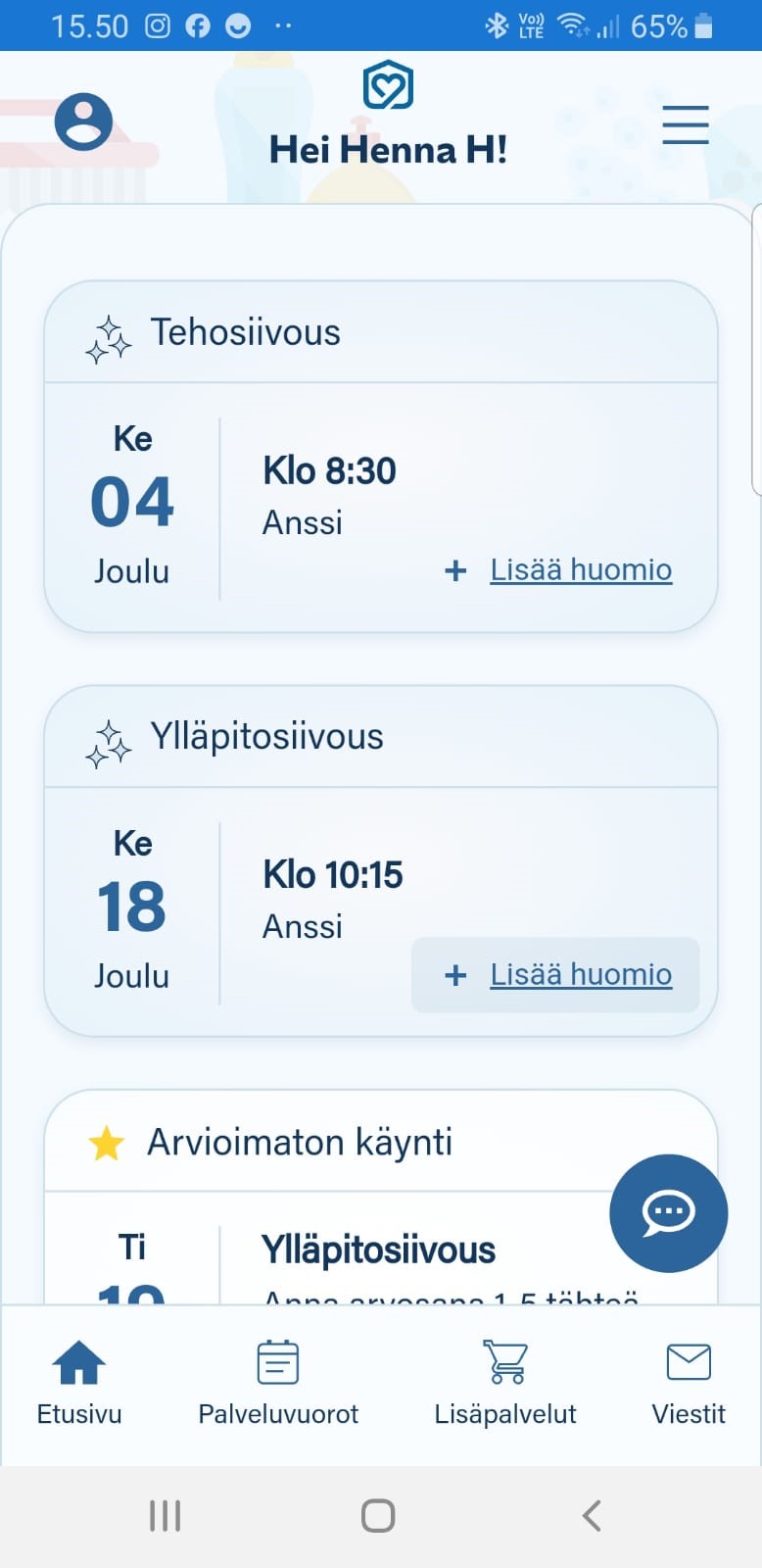Add a note via Lisää huomio on Tehosiivous
This screenshot has width=762, height=1568.
pyautogui.click(x=580, y=569)
